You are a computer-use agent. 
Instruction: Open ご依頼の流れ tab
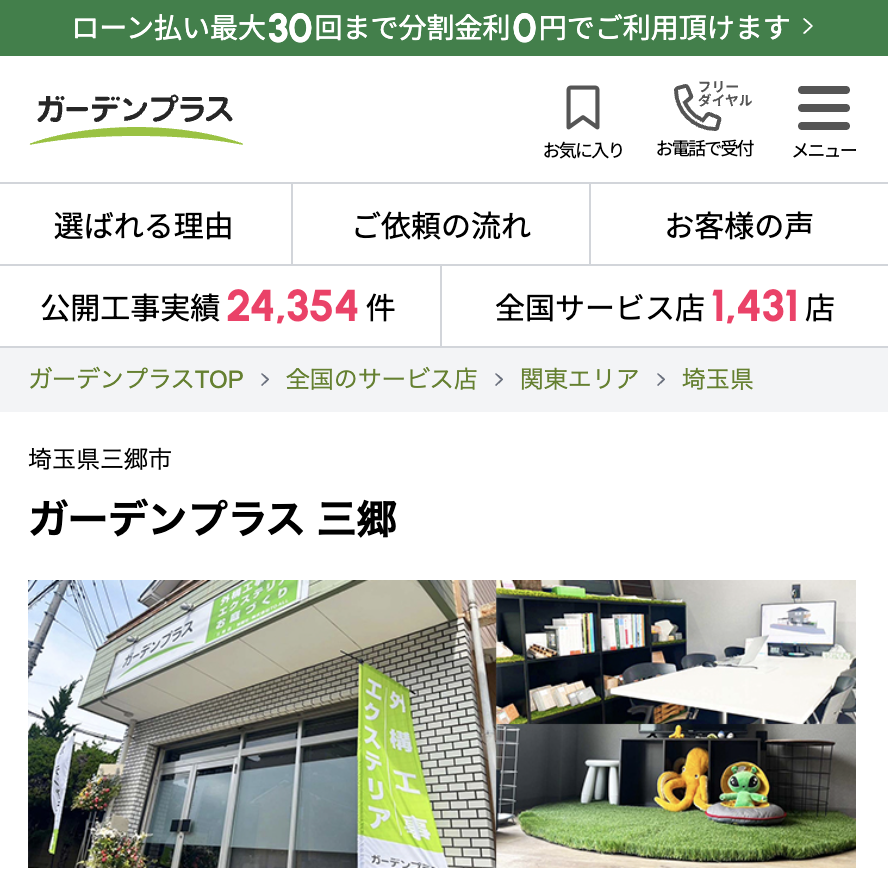[x=441, y=225]
